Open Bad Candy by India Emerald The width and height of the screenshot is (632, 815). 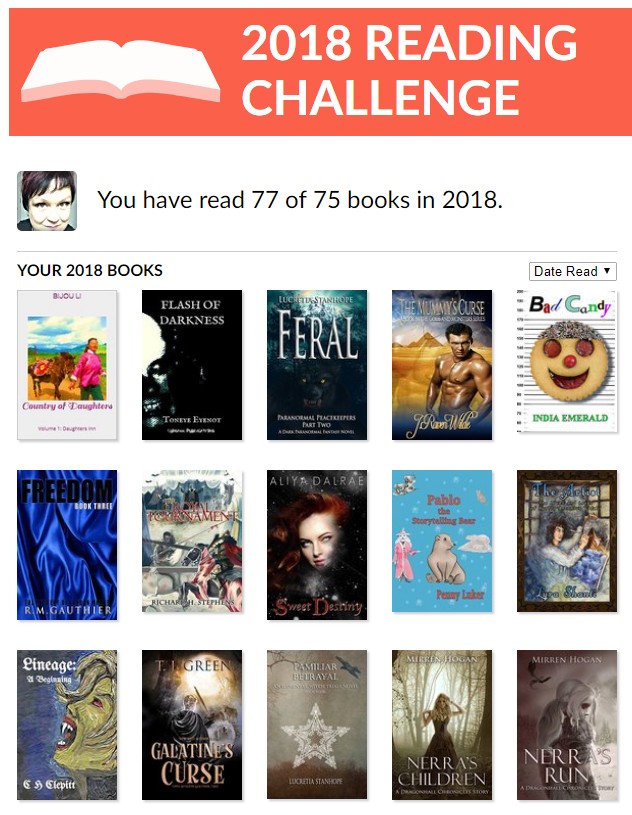[x=567, y=362]
